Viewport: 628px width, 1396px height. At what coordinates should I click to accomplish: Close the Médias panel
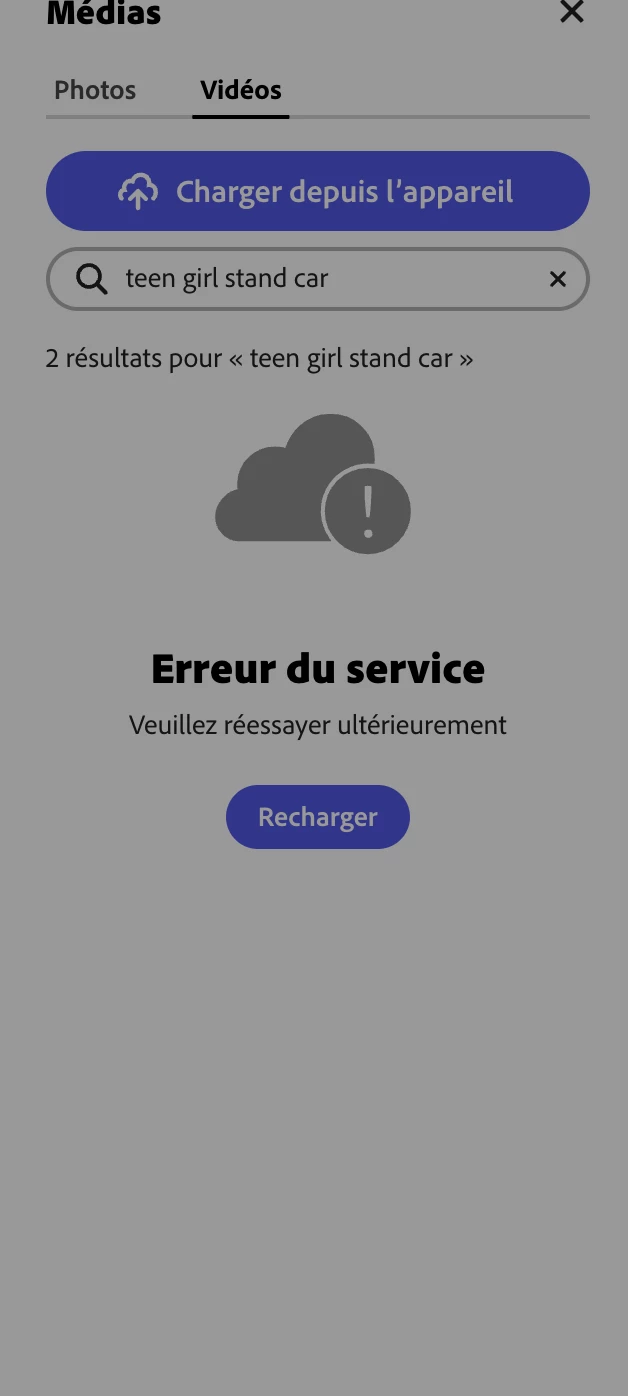point(571,12)
